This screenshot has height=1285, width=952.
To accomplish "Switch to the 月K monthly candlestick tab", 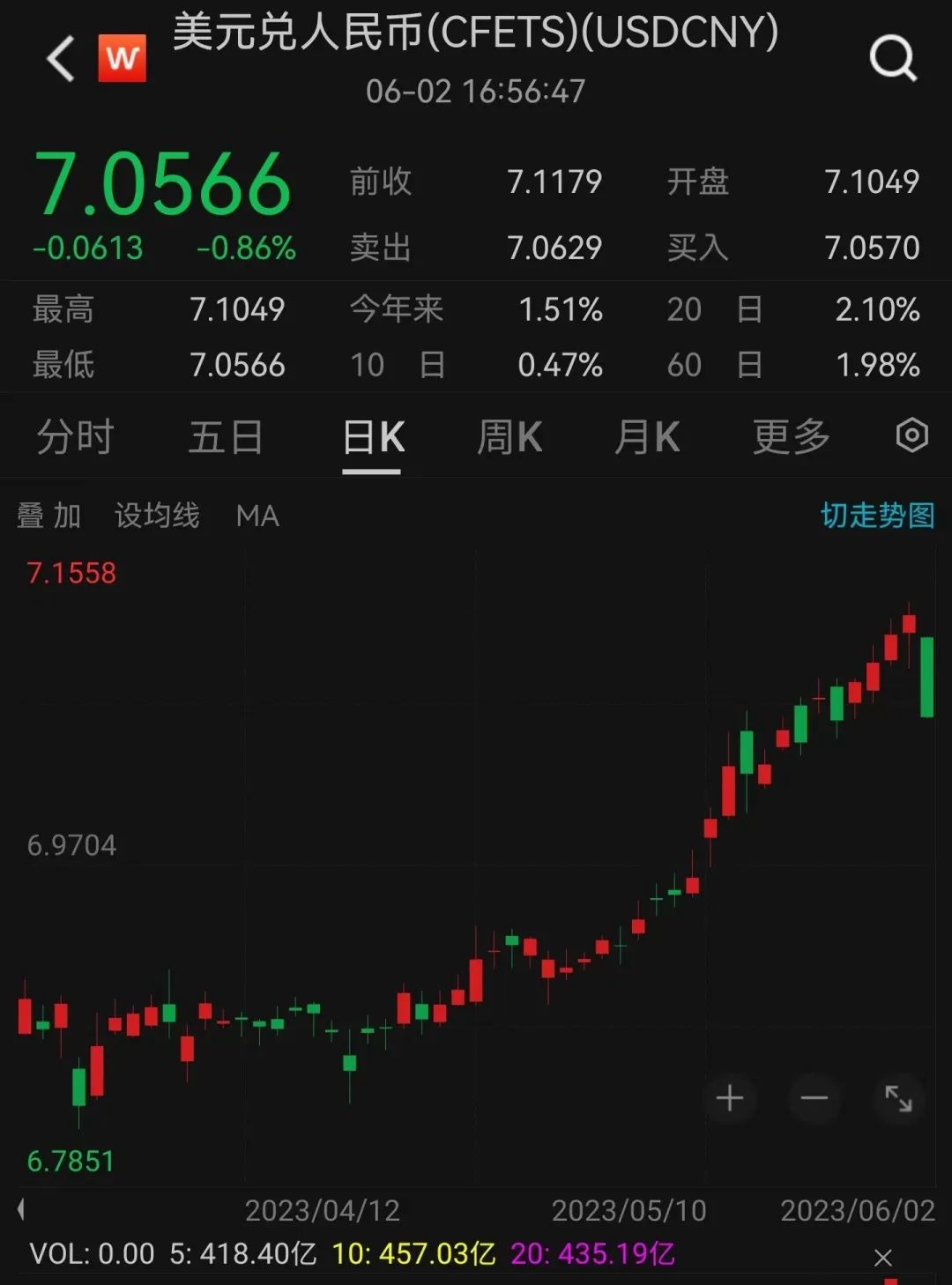I will 648,435.
